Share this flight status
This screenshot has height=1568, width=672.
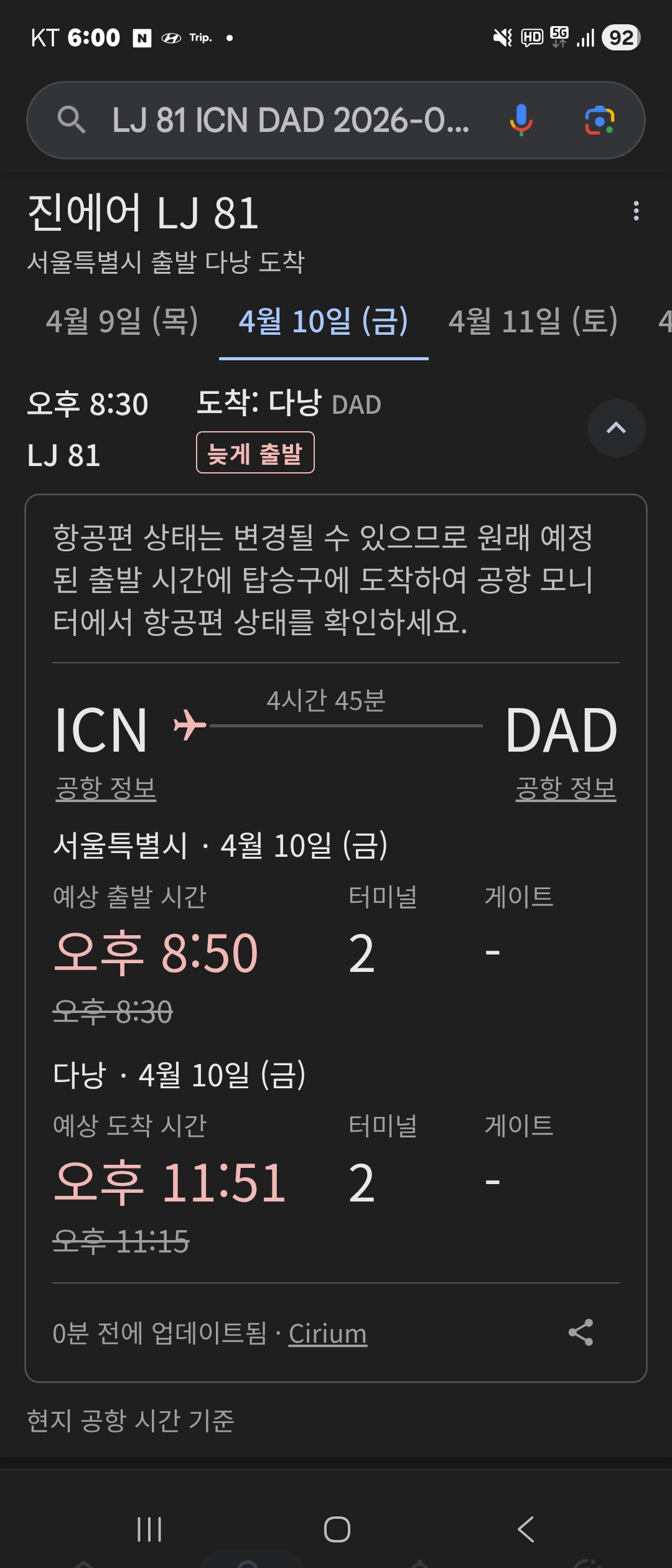click(x=581, y=1332)
